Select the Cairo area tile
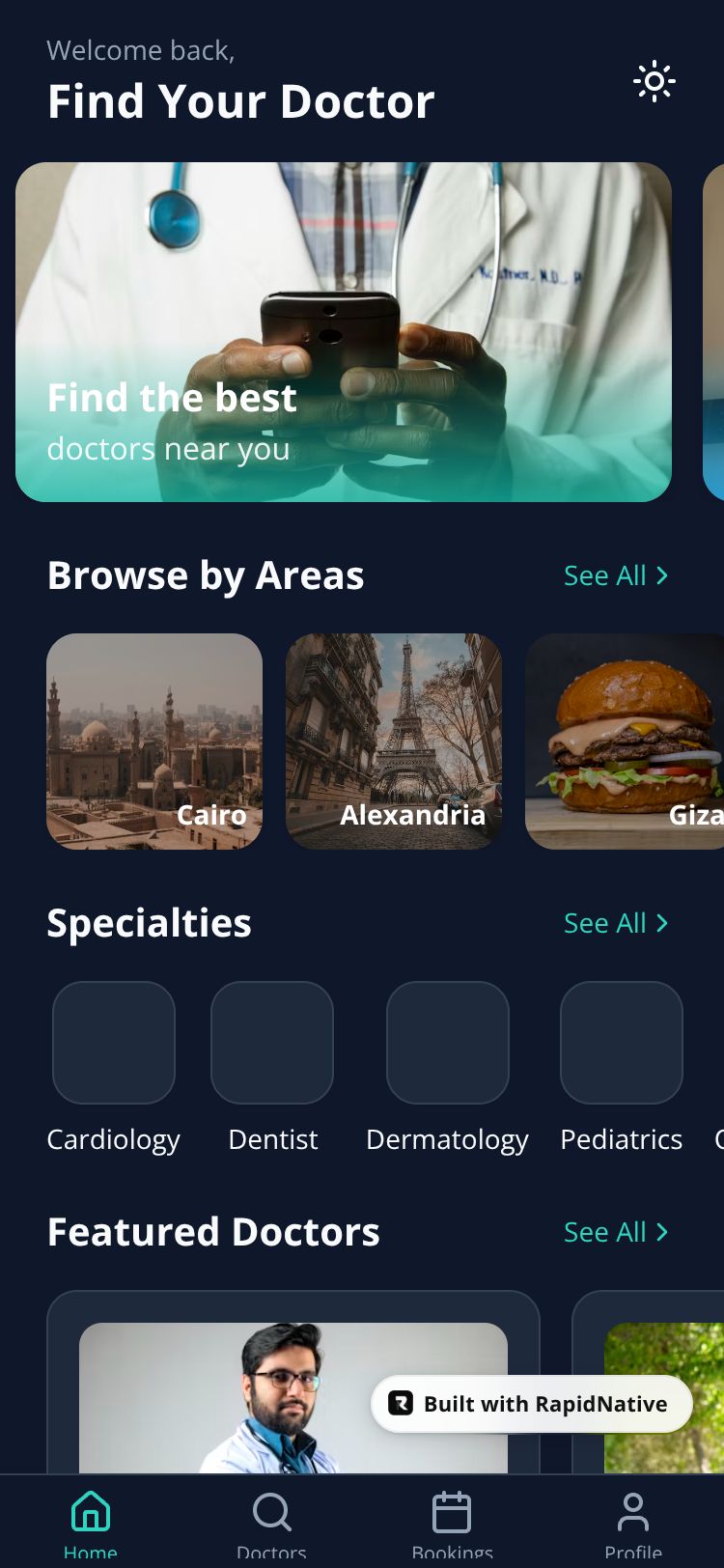The width and height of the screenshot is (724, 1568). click(154, 741)
